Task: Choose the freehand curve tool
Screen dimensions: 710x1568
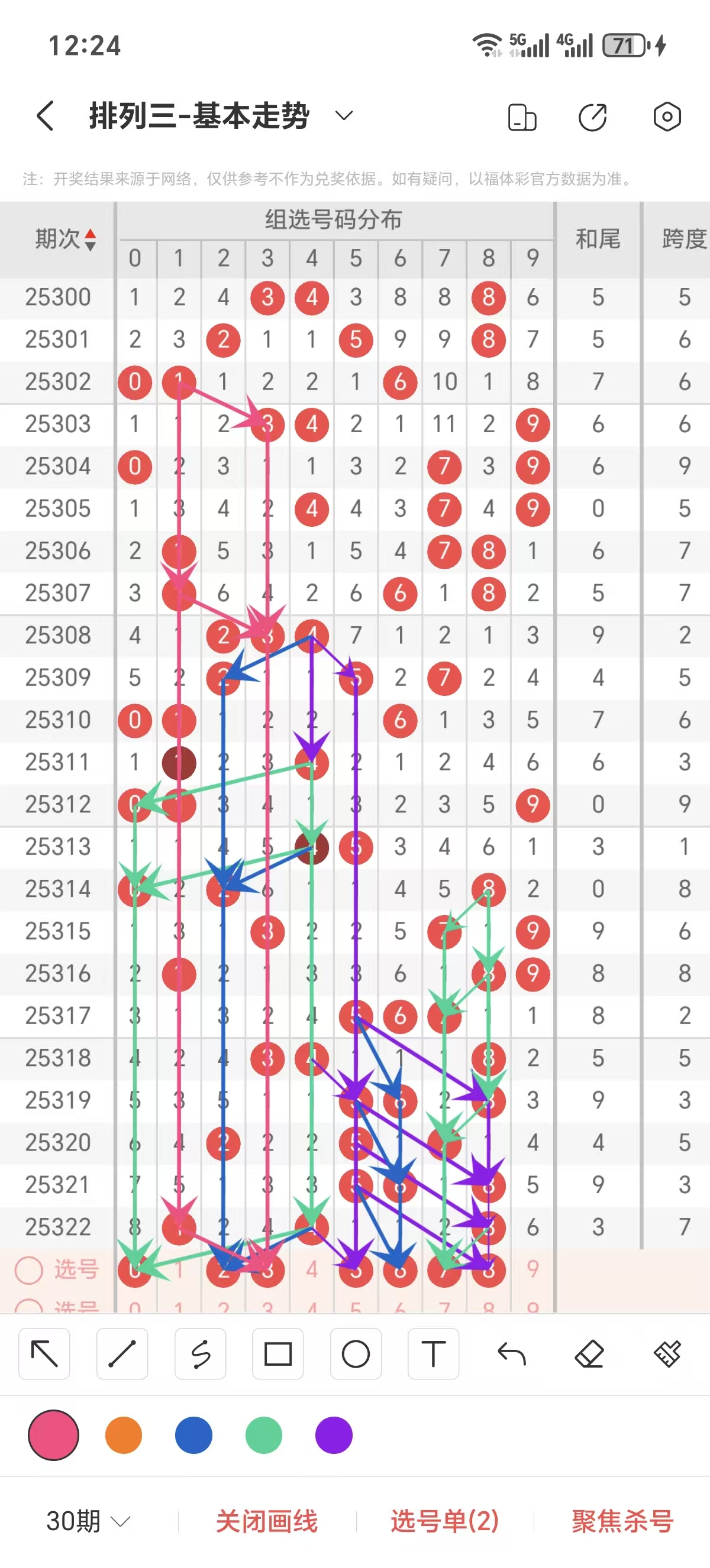Action: click(x=201, y=1354)
